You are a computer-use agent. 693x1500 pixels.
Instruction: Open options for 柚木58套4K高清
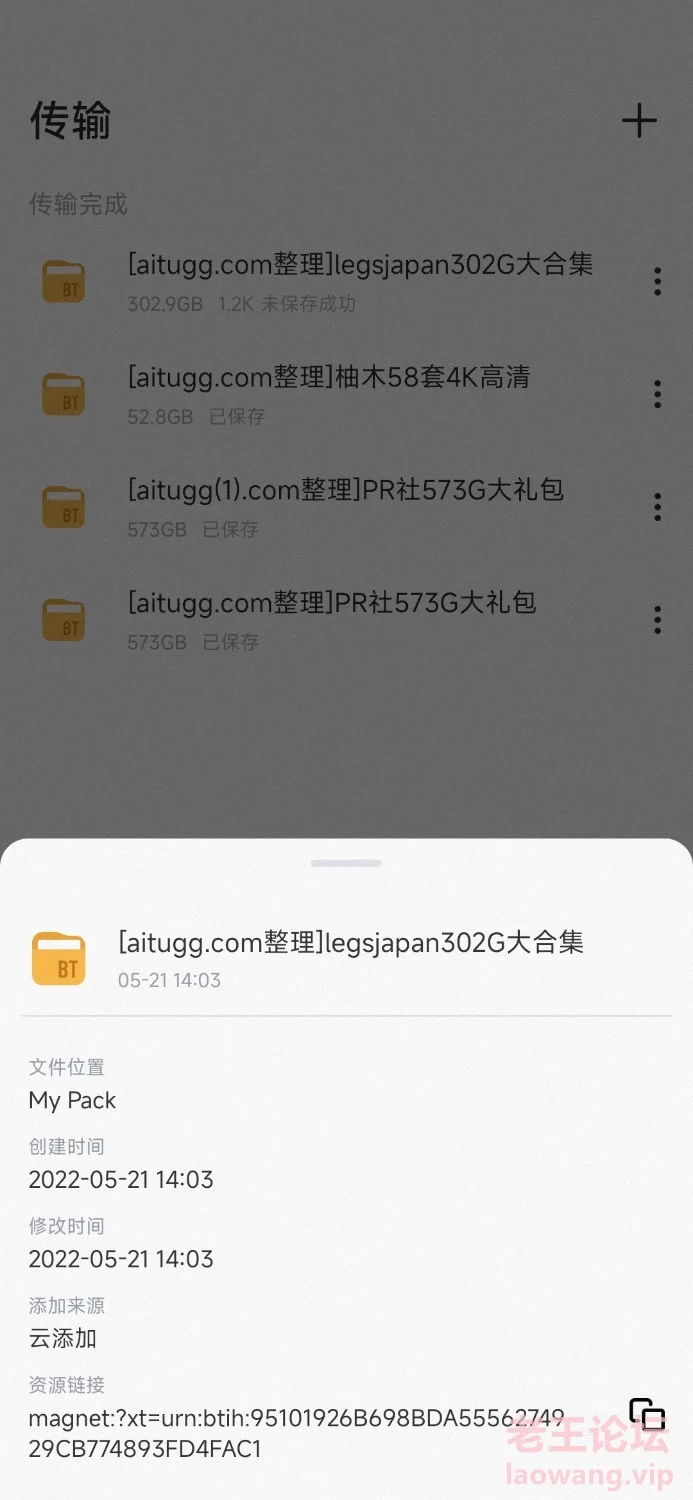point(657,394)
